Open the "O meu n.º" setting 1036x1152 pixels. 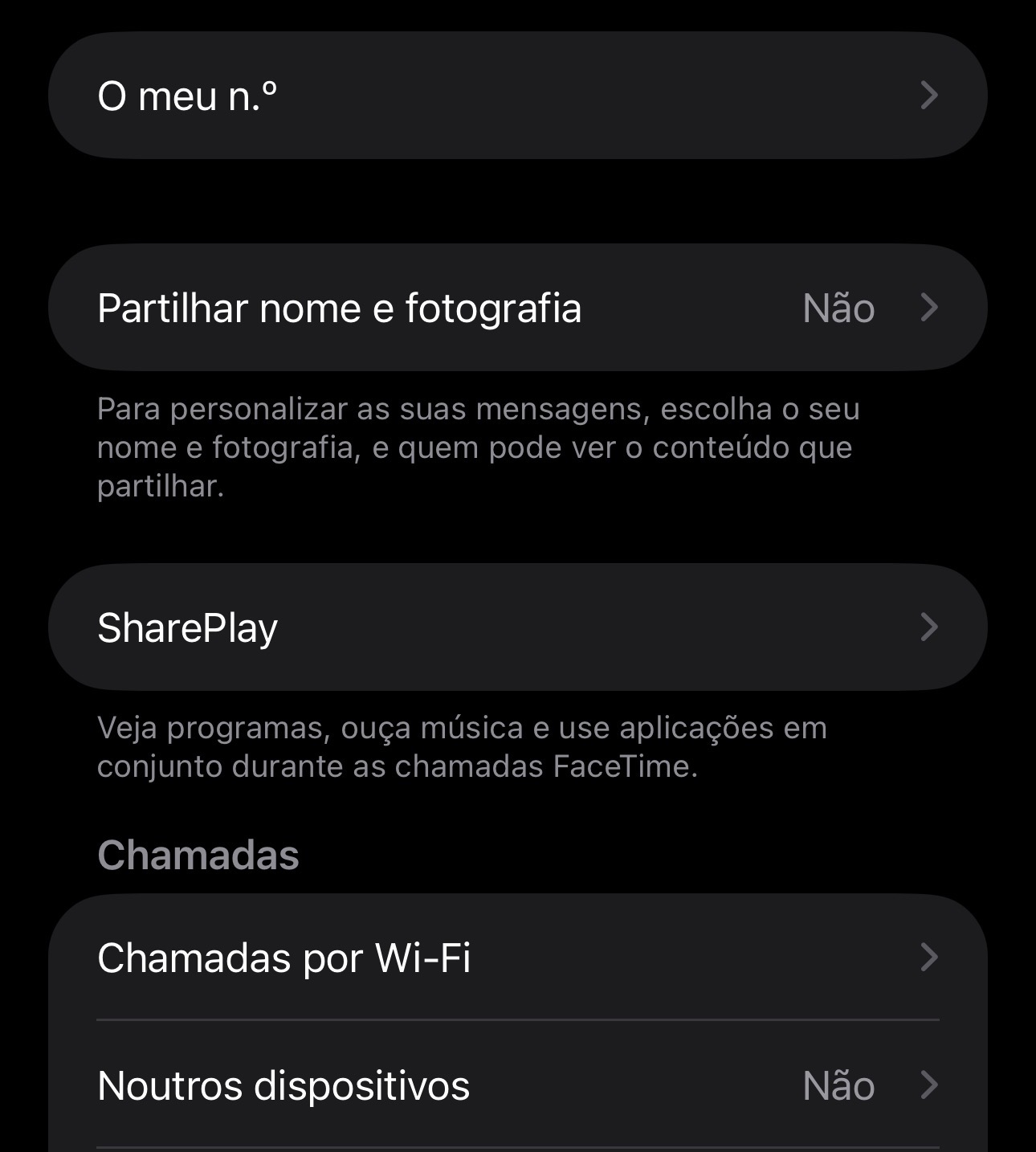tap(517, 96)
